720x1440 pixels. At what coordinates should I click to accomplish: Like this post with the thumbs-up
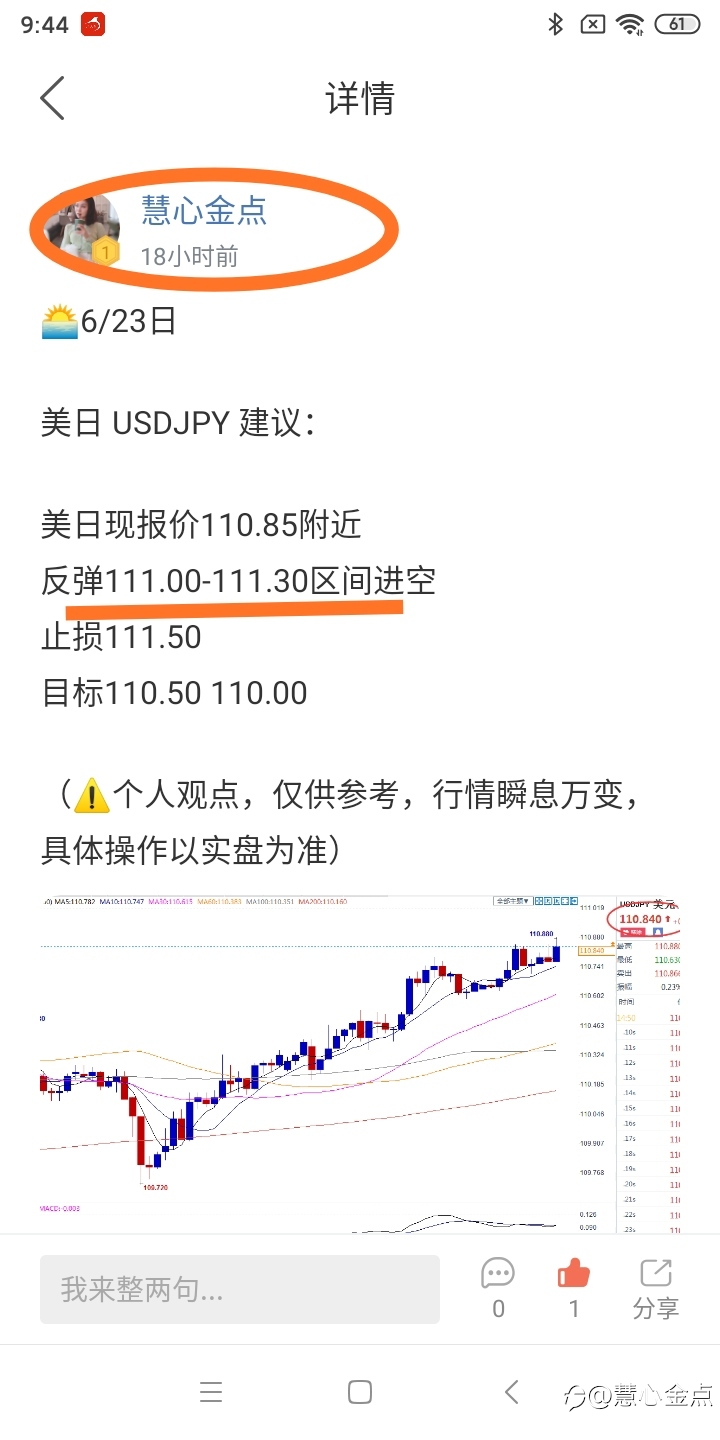[x=573, y=1273]
